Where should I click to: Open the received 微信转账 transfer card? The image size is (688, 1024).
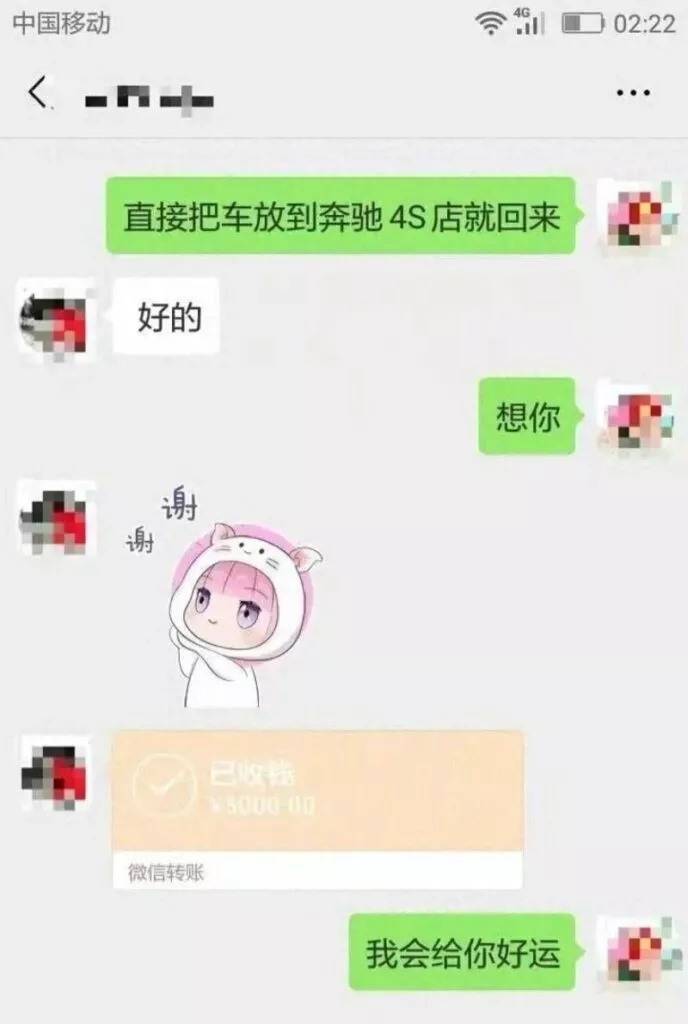(x=317, y=807)
